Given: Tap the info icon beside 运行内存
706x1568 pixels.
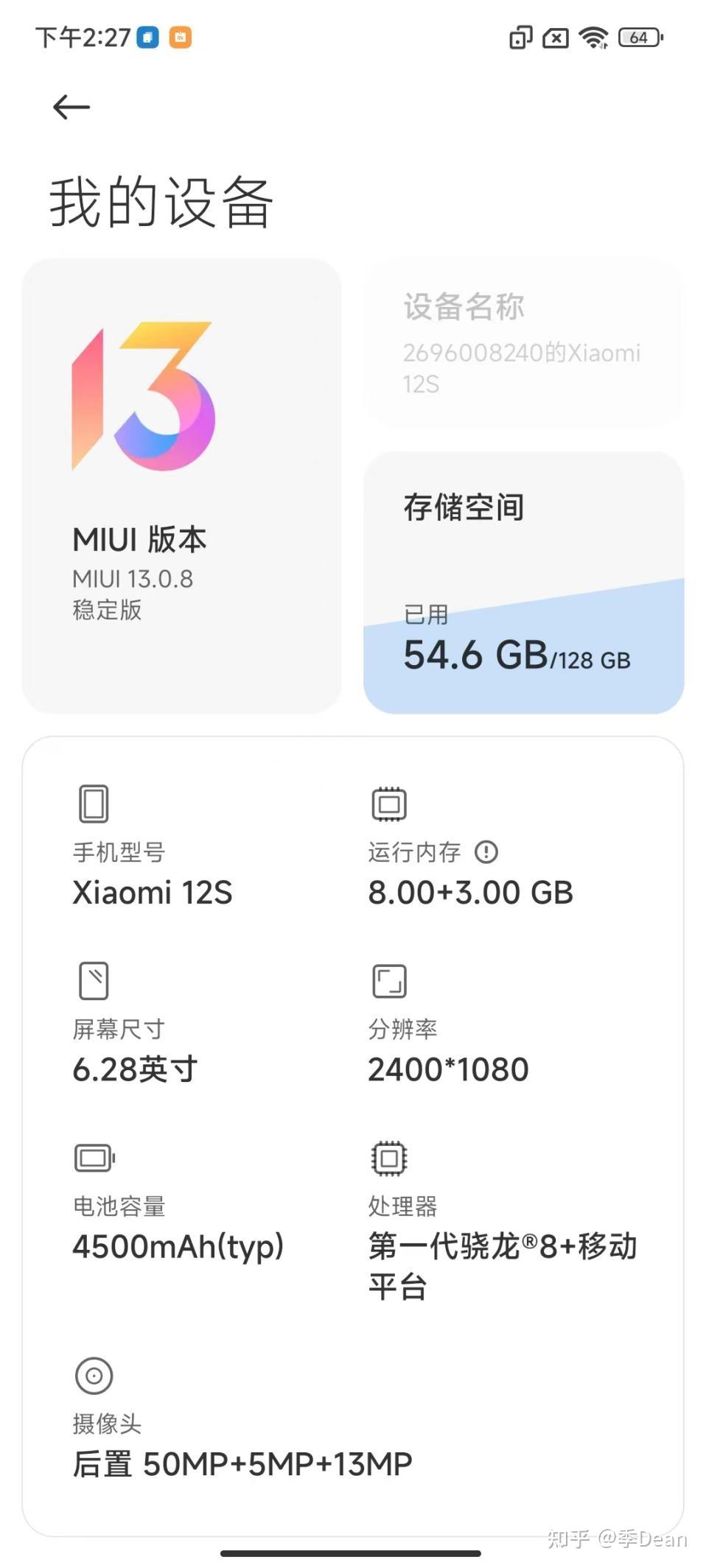Looking at the screenshot, I should click(x=486, y=852).
